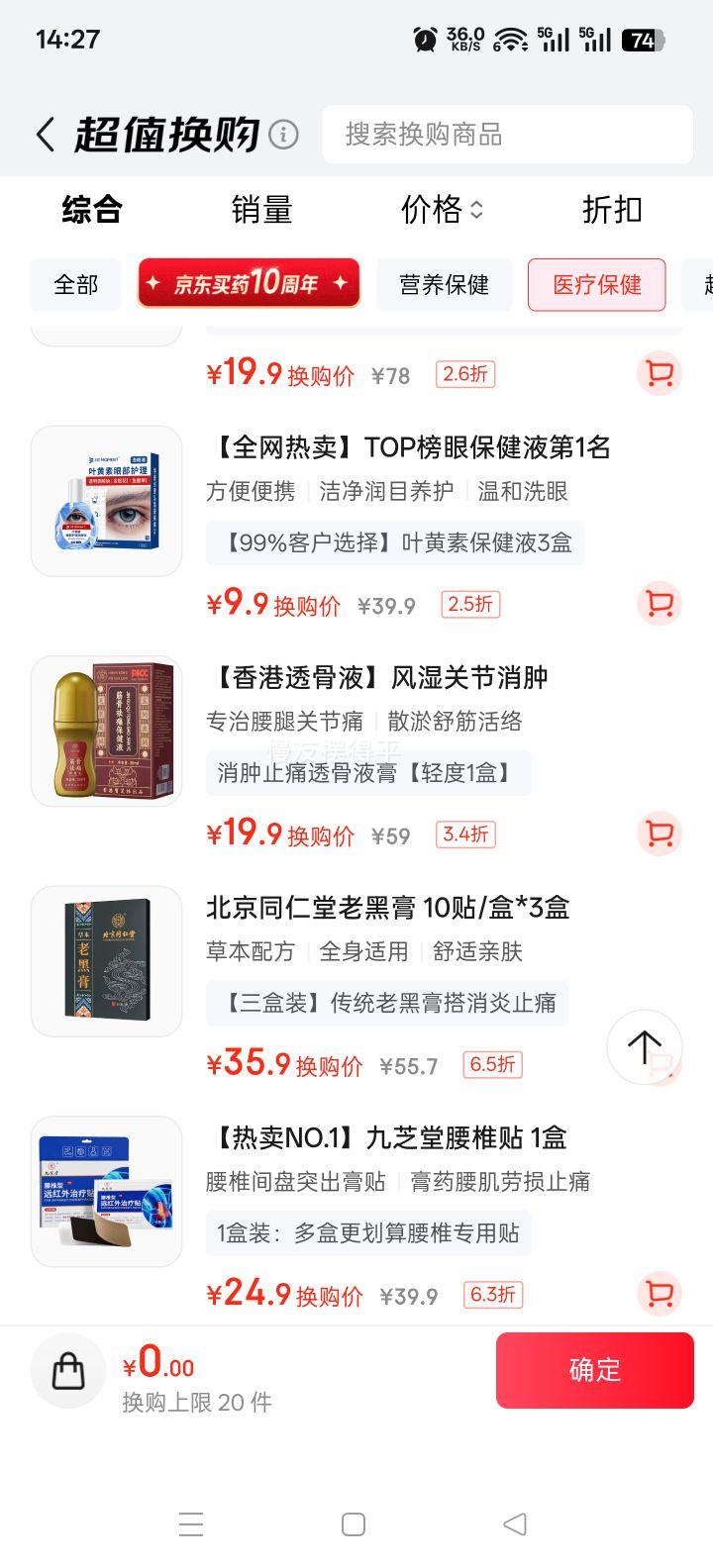Switch to the 销量 sorting tab
The image size is (713, 1568).
pyautogui.click(x=261, y=210)
